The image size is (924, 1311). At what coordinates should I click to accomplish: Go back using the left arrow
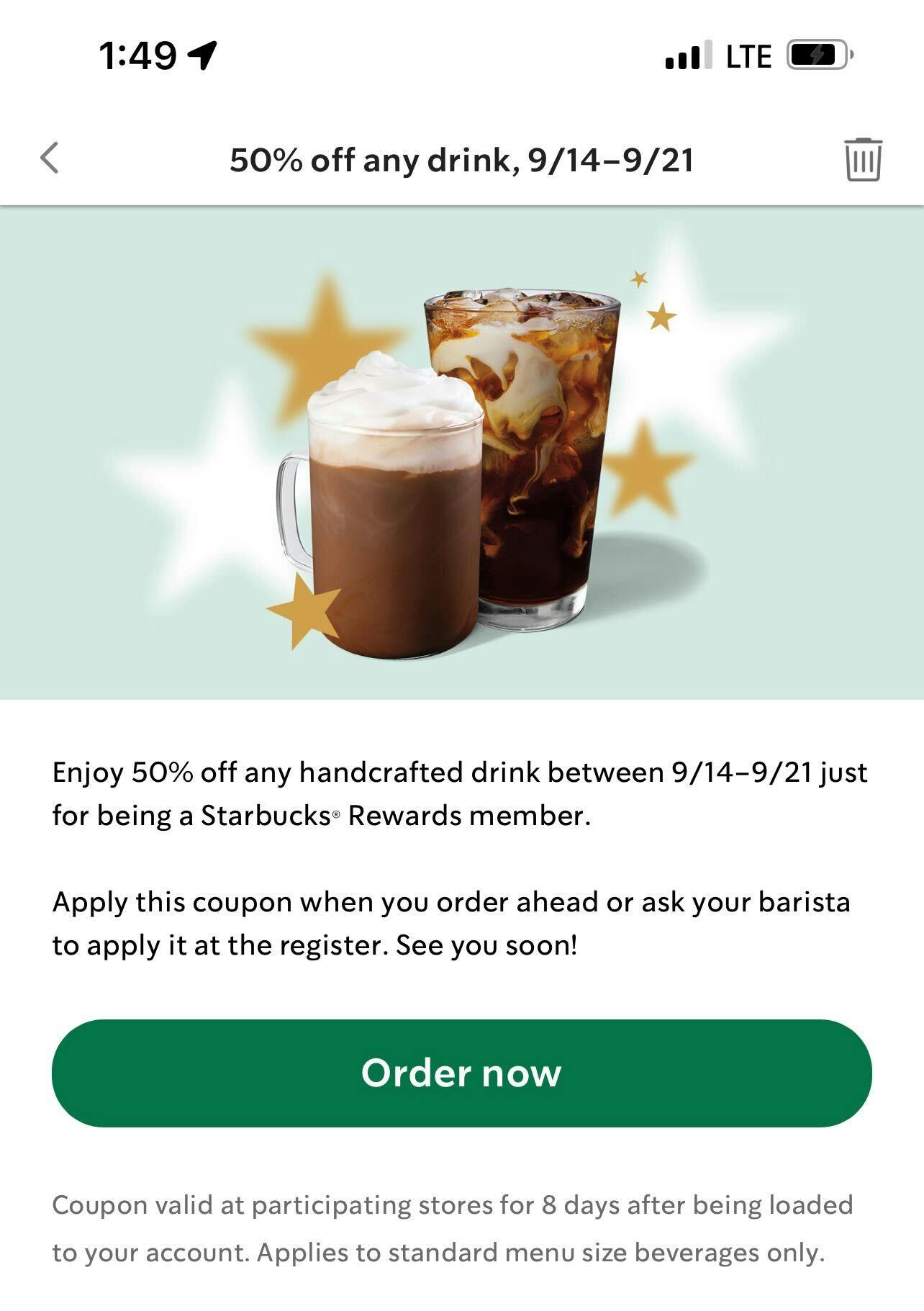tap(49, 158)
